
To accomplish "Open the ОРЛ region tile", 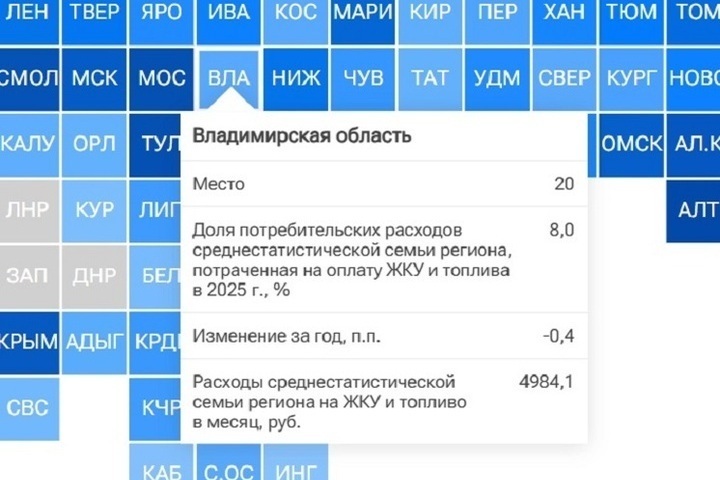I will 94,145.
